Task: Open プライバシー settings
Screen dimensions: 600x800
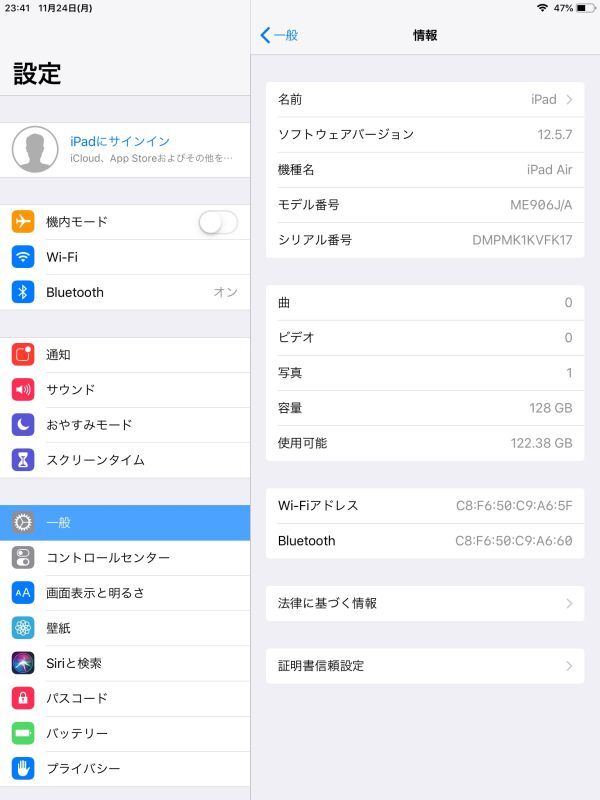Action: [x=125, y=768]
